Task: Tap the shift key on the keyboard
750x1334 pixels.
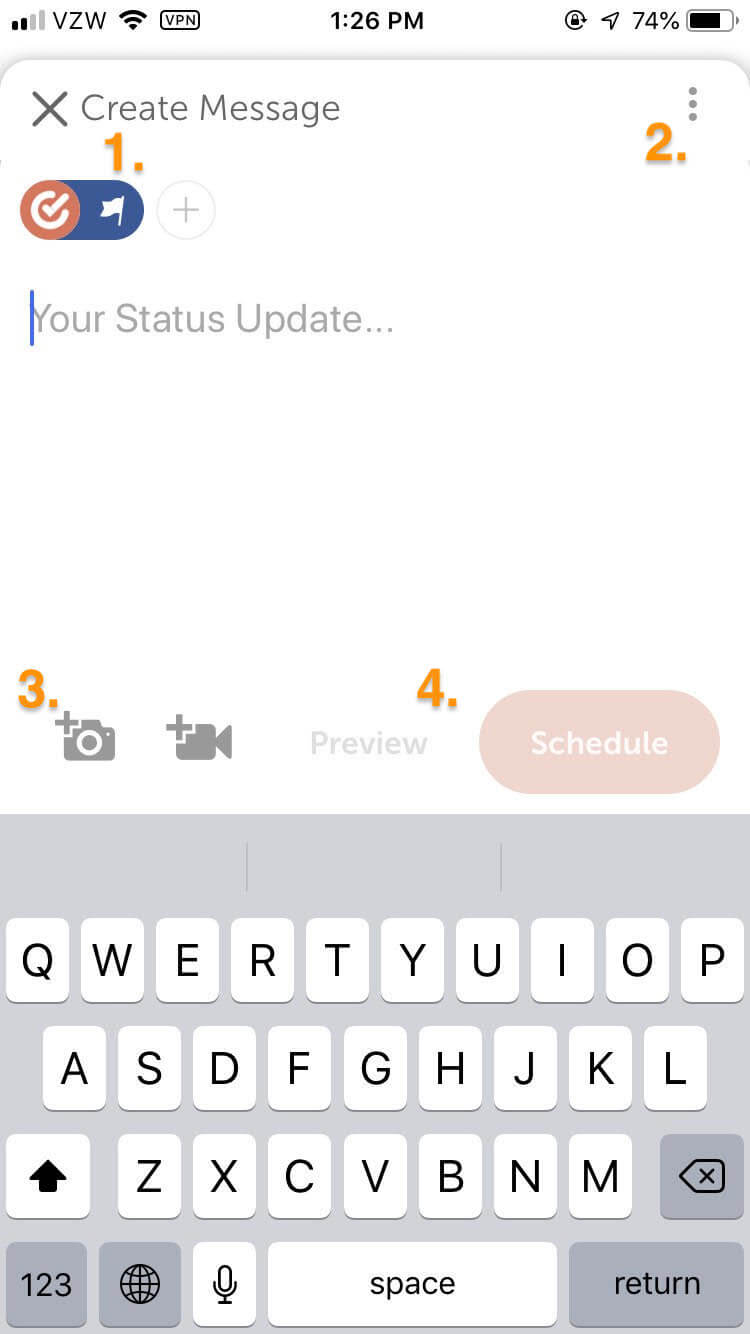Action: point(48,1177)
